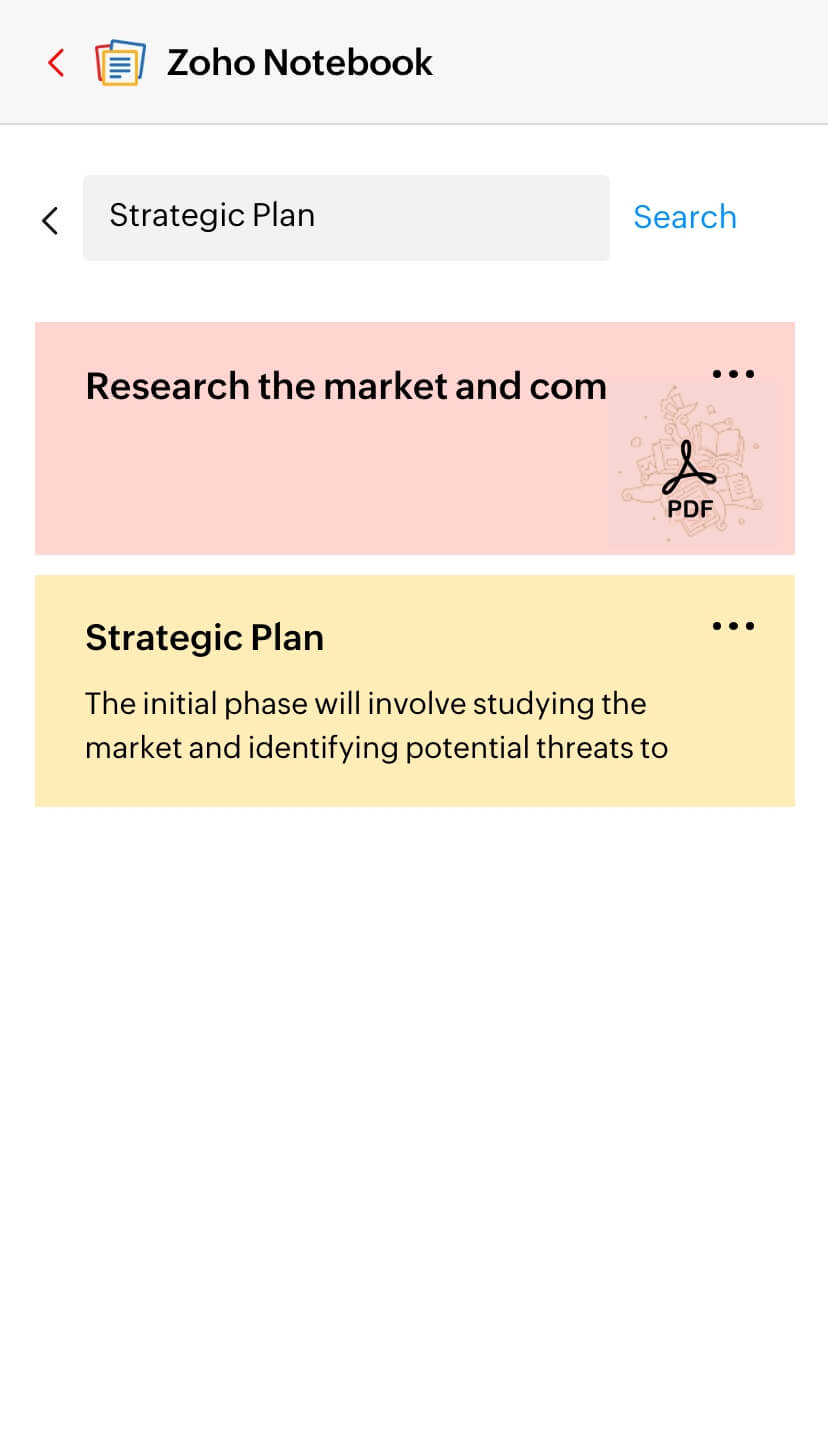Open more options for Strategic Plan note
The image size is (828, 1446).
click(x=733, y=626)
